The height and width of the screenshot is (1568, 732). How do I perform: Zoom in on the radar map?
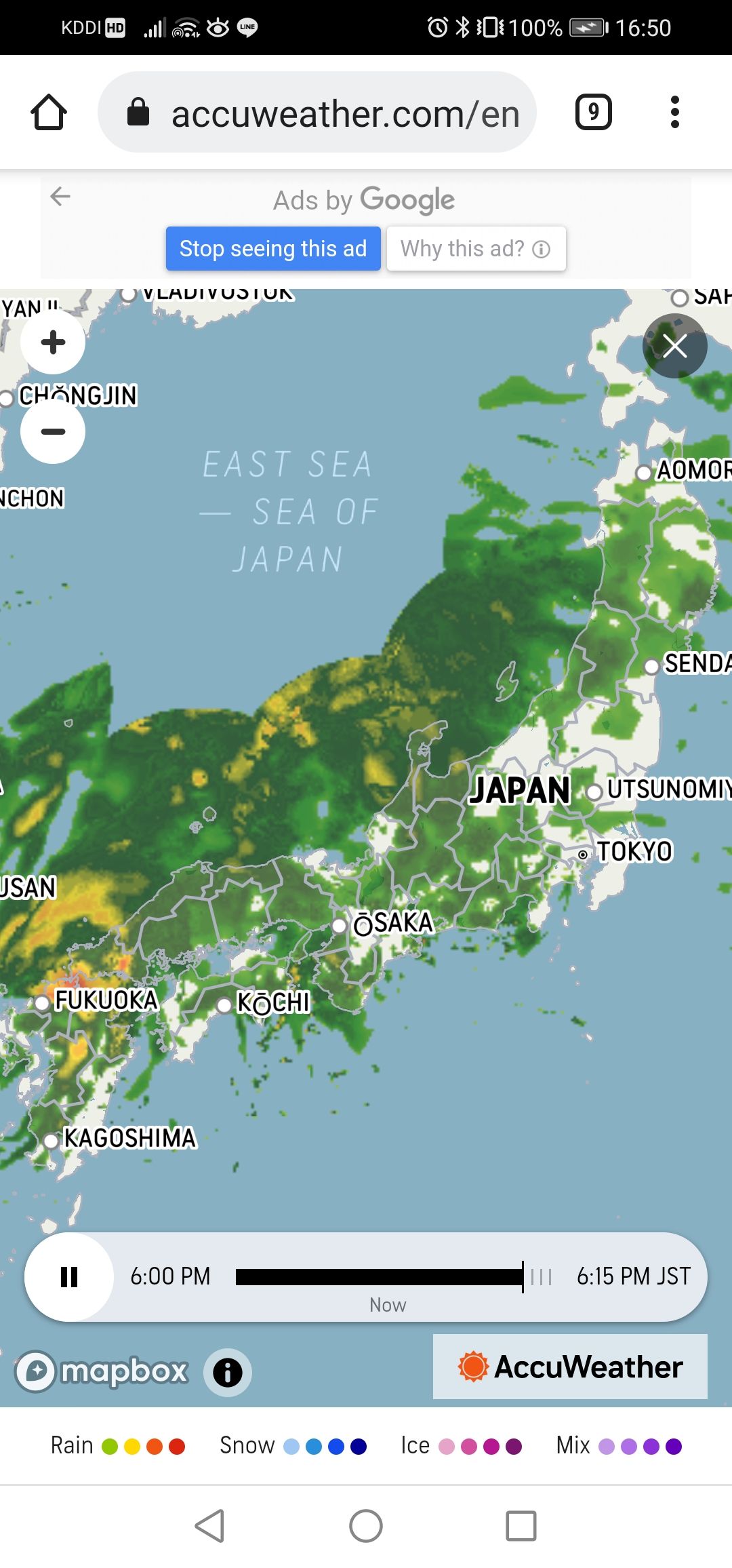(x=53, y=342)
